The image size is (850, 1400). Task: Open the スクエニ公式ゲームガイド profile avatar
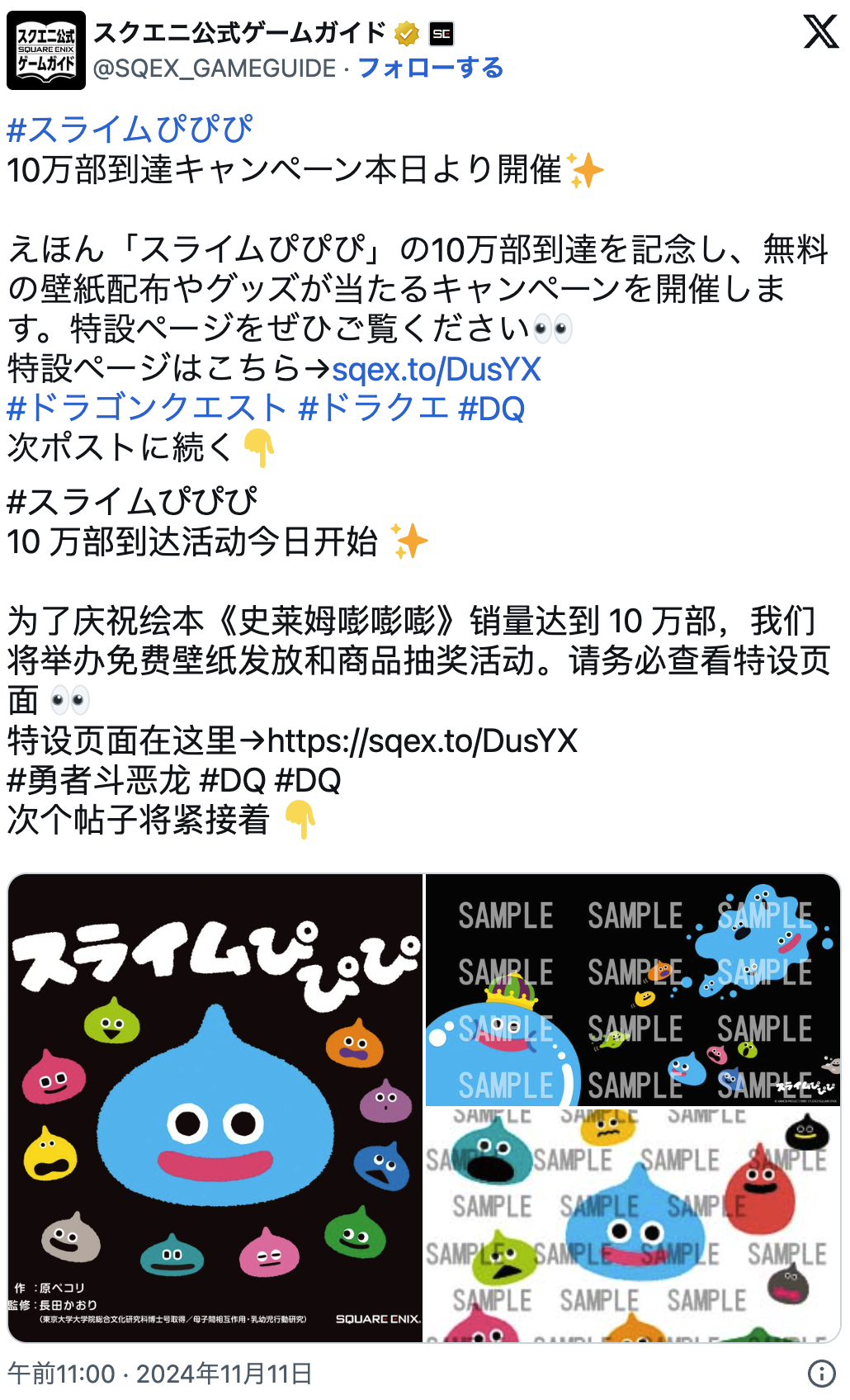coord(46,50)
